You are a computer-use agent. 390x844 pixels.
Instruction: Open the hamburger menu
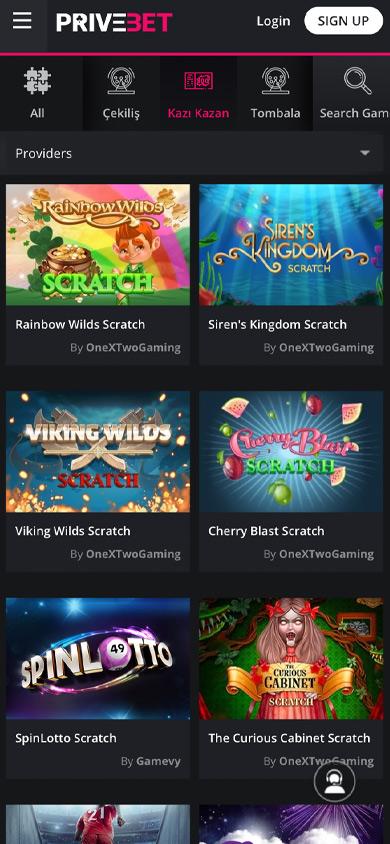(x=22, y=21)
